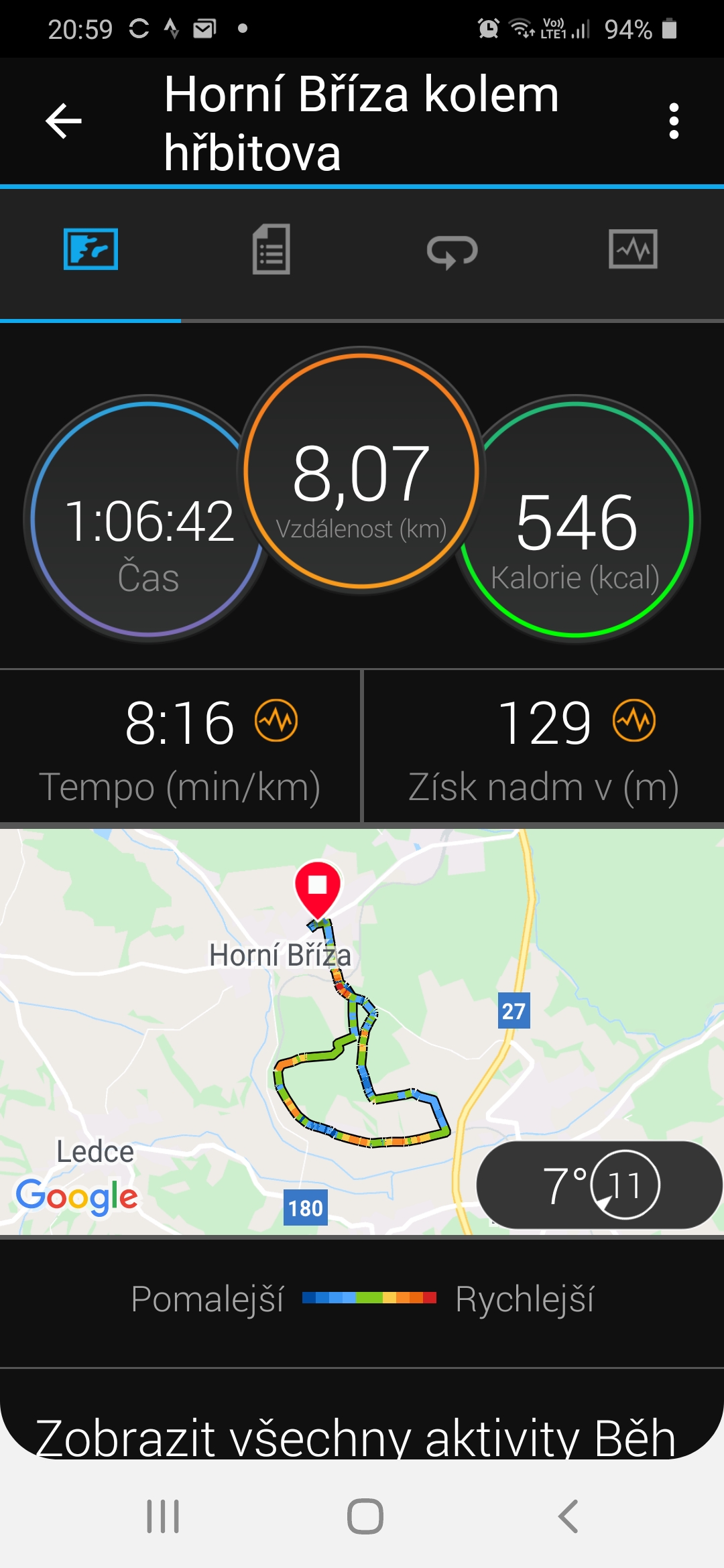
Task: Open the Horní Bříza route map
Action: [362, 1032]
